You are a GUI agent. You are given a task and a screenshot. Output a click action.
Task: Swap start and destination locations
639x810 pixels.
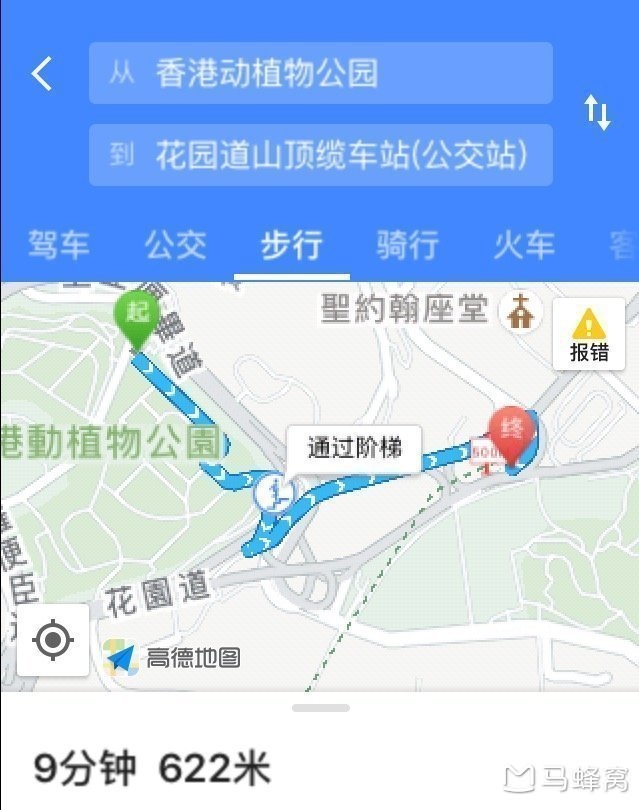tap(597, 113)
